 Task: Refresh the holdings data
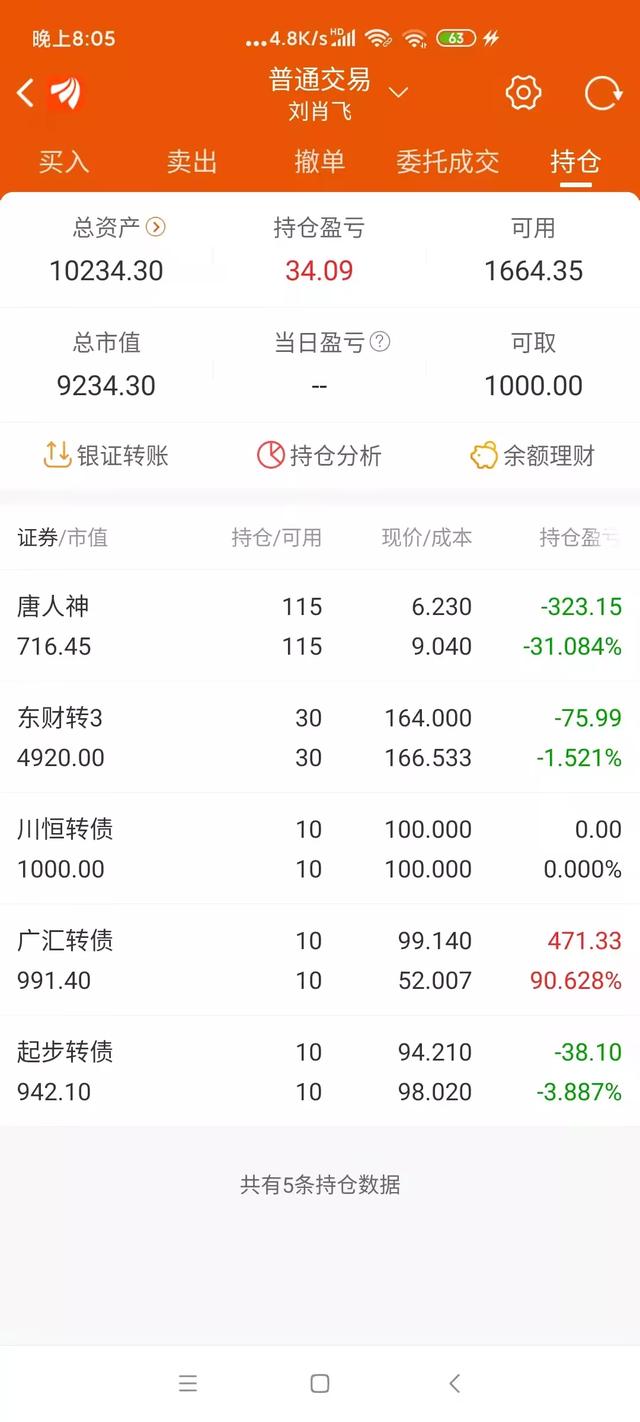[602, 93]
